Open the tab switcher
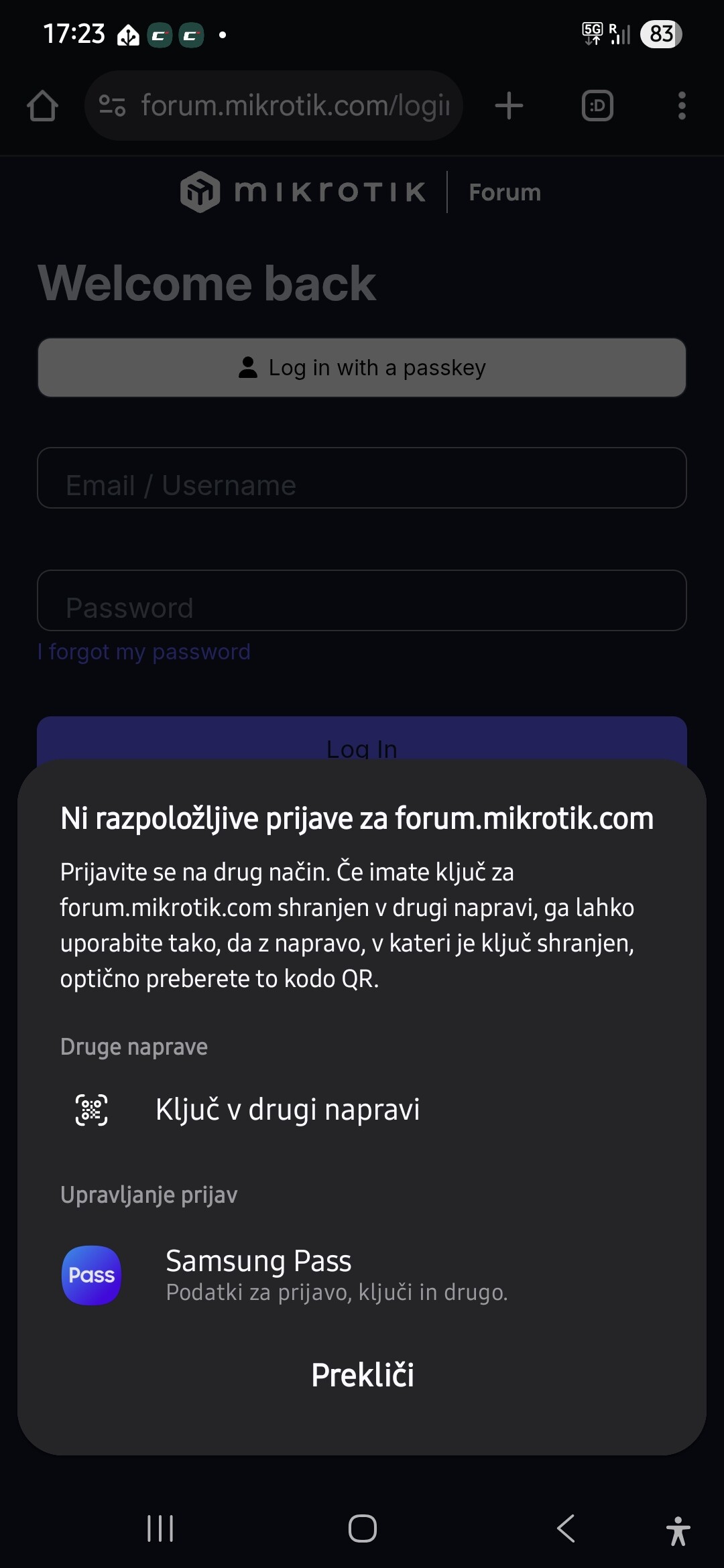This screenshot has height=1568, width=724. (597, 106)
